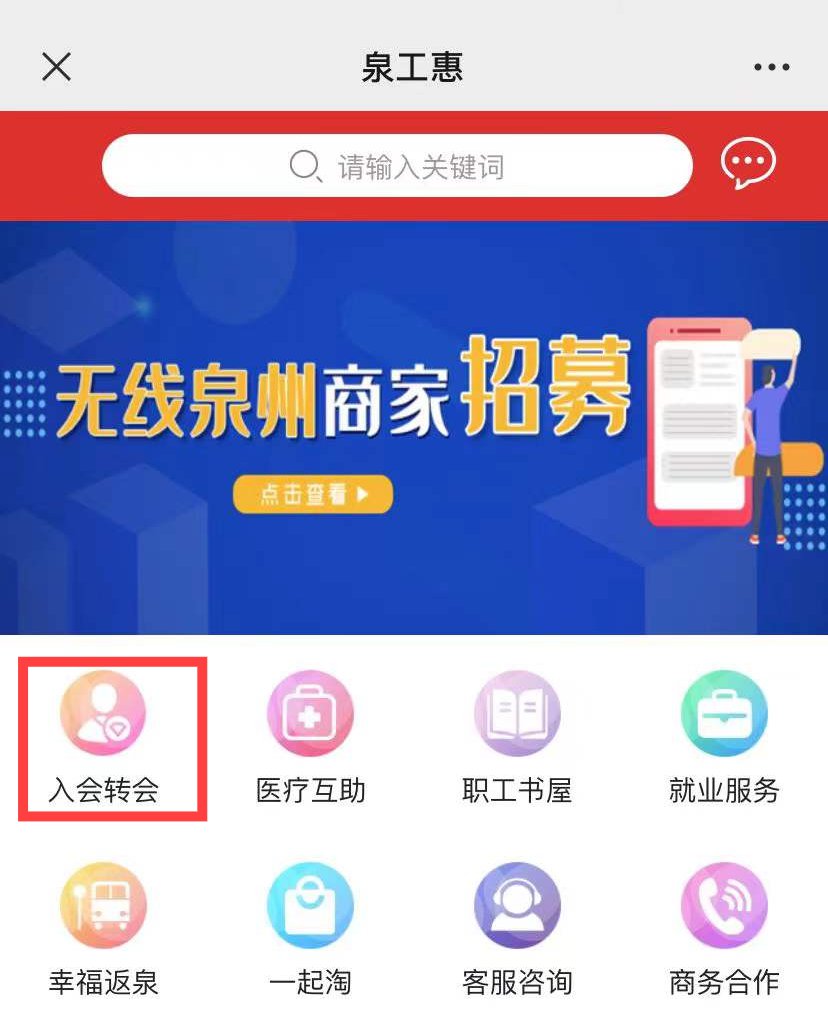
Task: Open the 无线泉州商家招募 banner
Action: click(x=414, y=427)
